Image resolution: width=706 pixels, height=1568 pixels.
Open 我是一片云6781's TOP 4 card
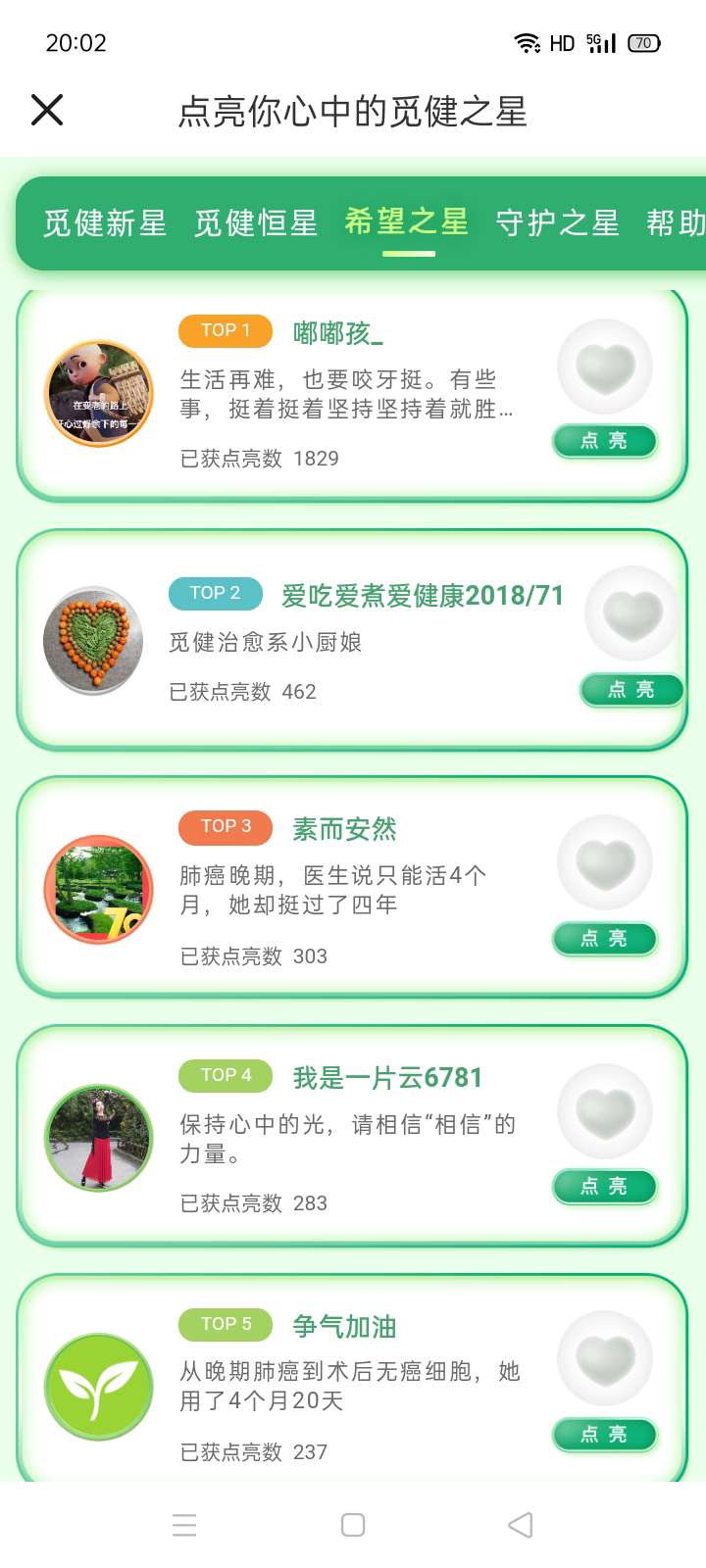[x=343, y=1139]
